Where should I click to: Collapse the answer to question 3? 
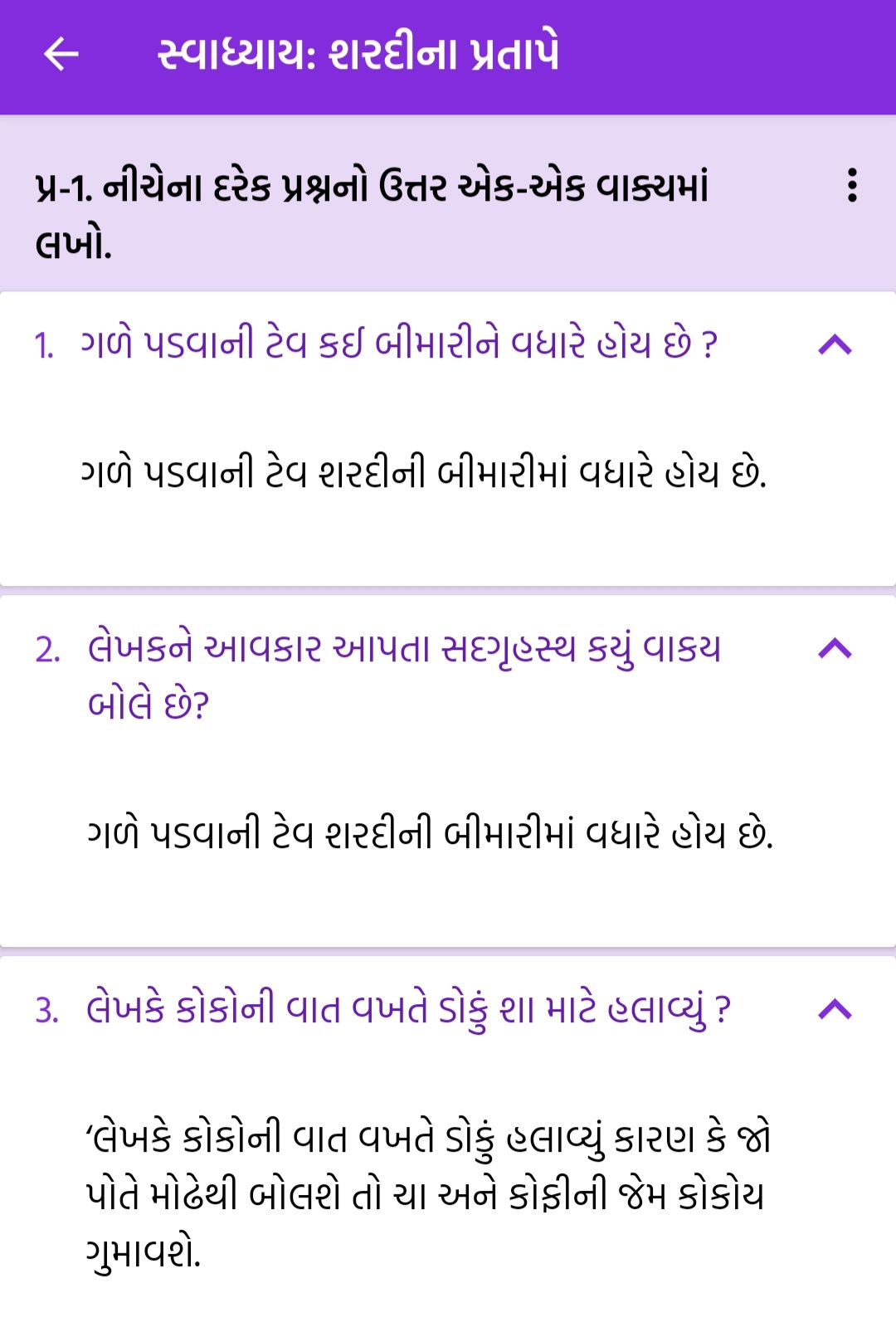tap(835, 1009)
